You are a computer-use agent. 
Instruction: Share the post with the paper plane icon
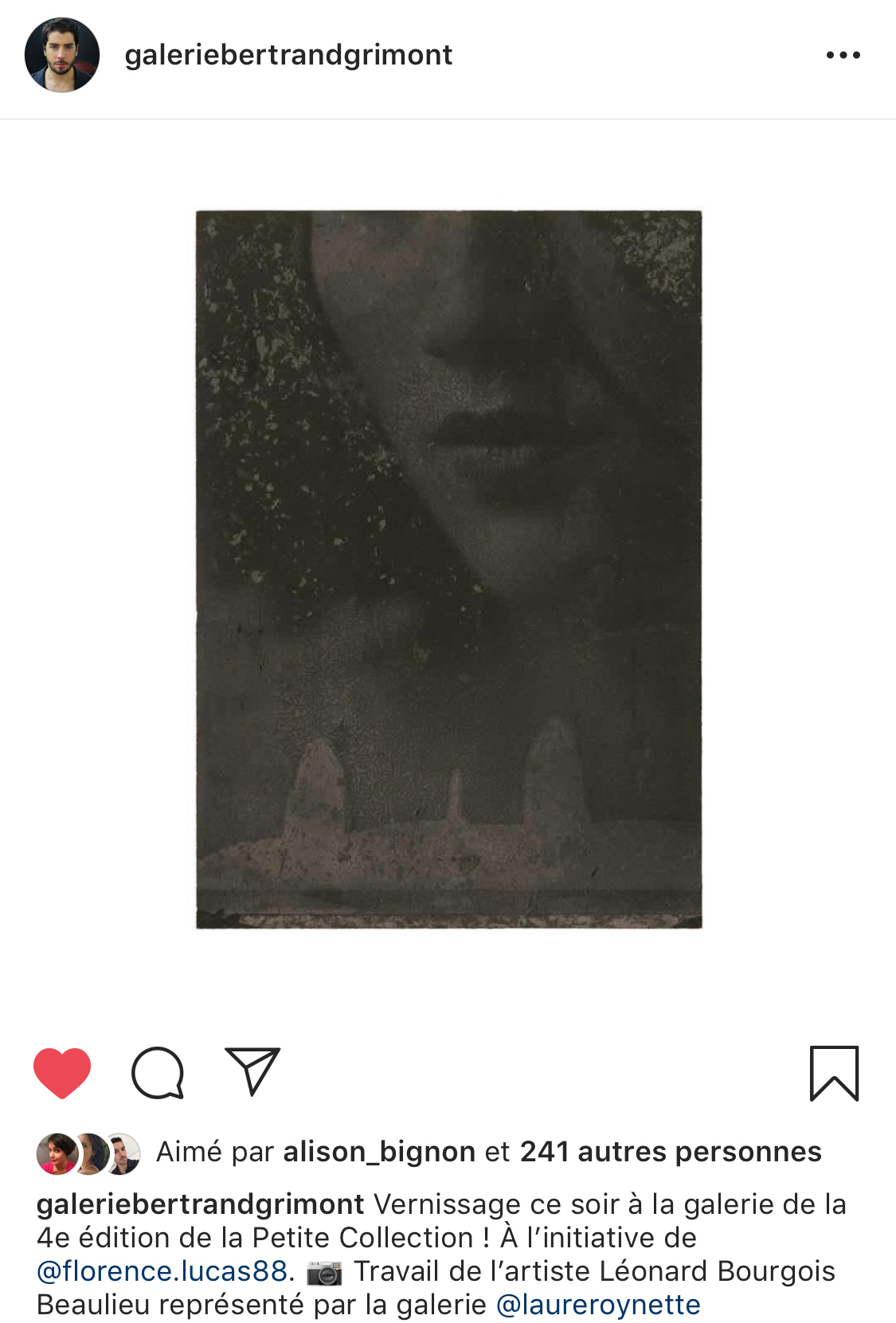(252, 1071)
